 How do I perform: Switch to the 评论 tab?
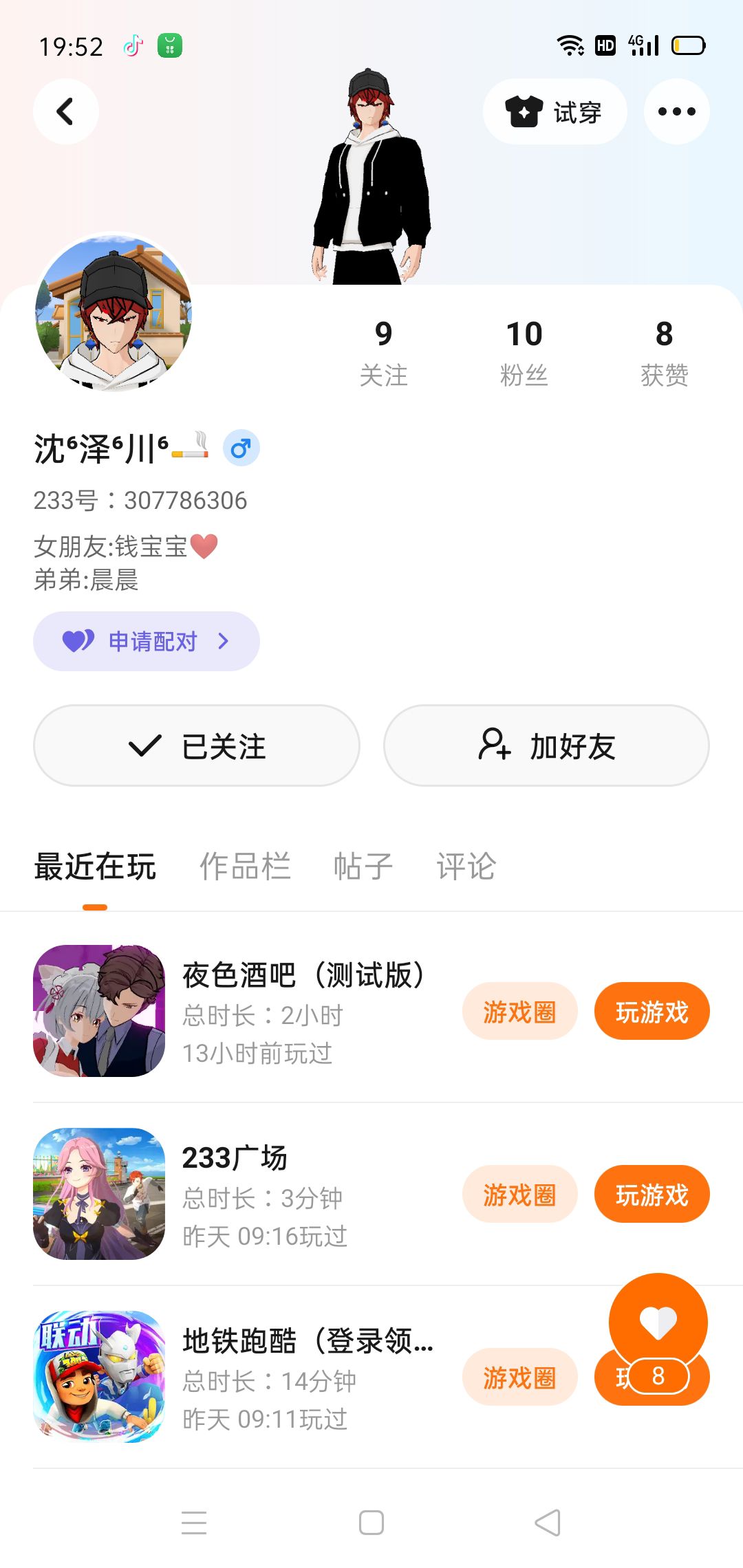tap(466, 866)
